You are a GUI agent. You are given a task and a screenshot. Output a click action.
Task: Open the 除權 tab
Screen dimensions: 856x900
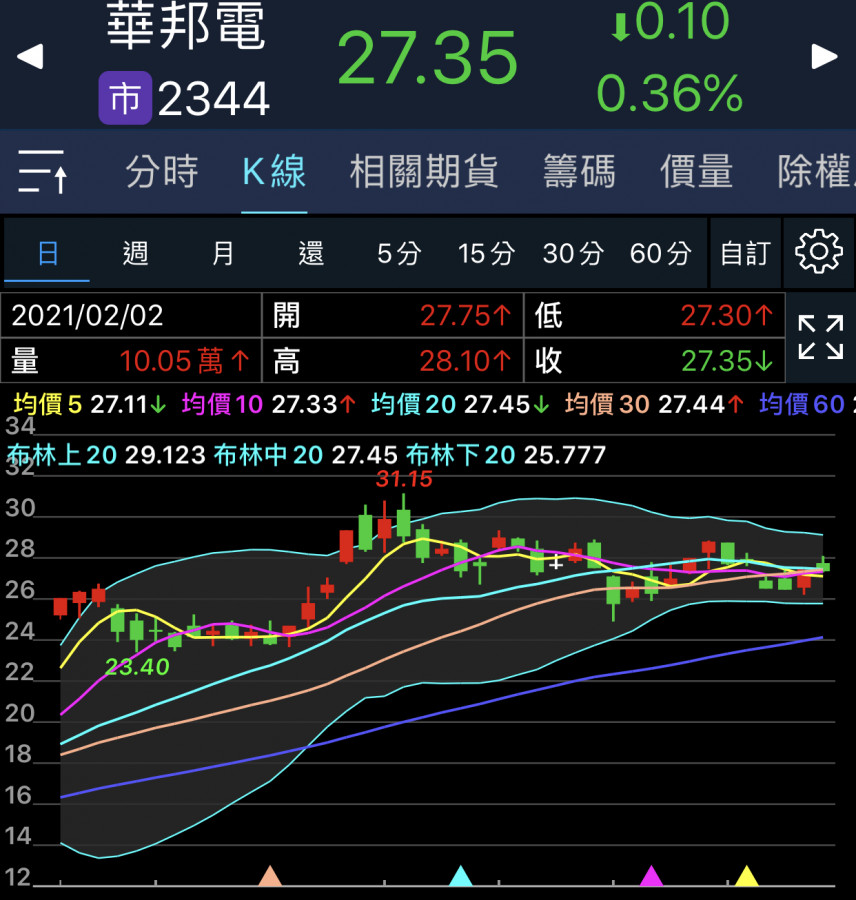815,172
